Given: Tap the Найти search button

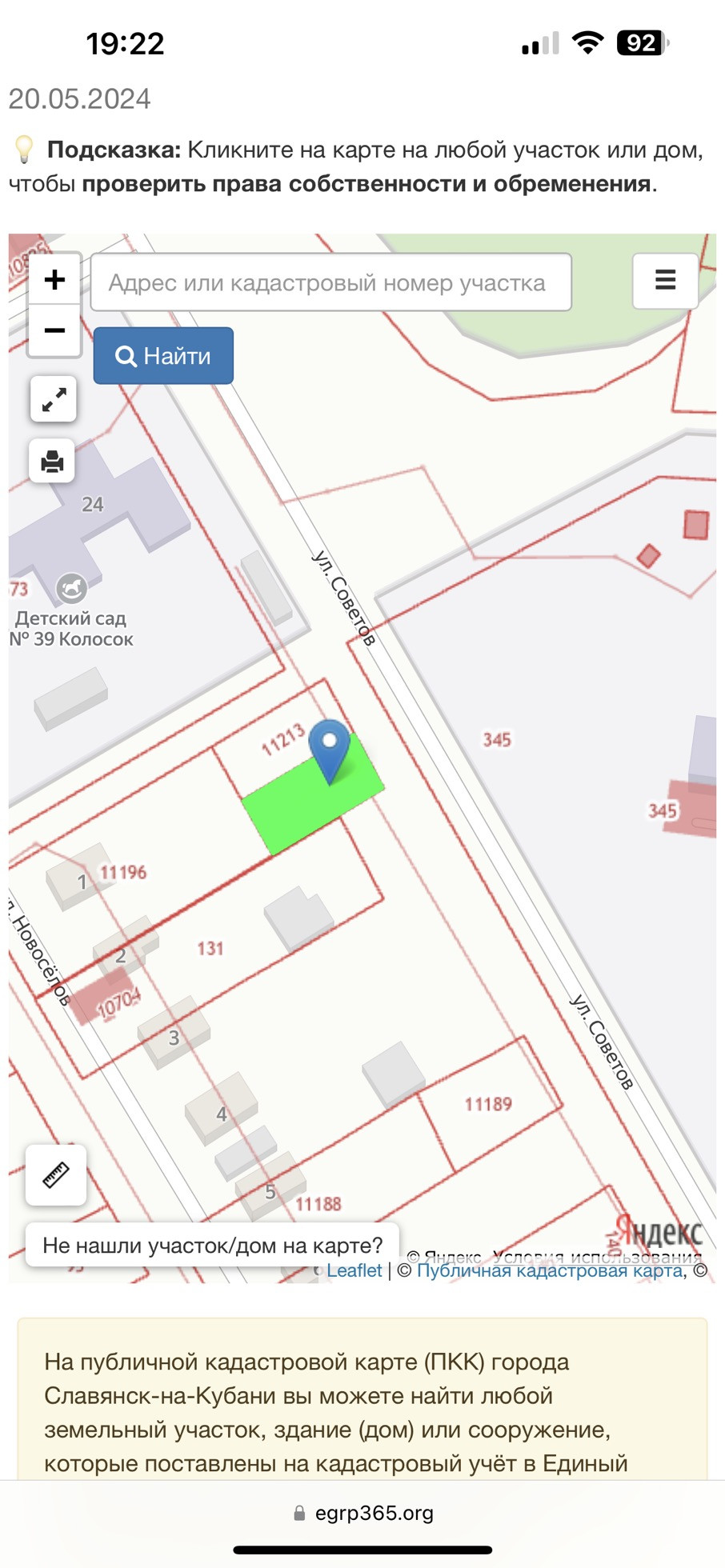Looking at the screenshot, I should point(163,356).
